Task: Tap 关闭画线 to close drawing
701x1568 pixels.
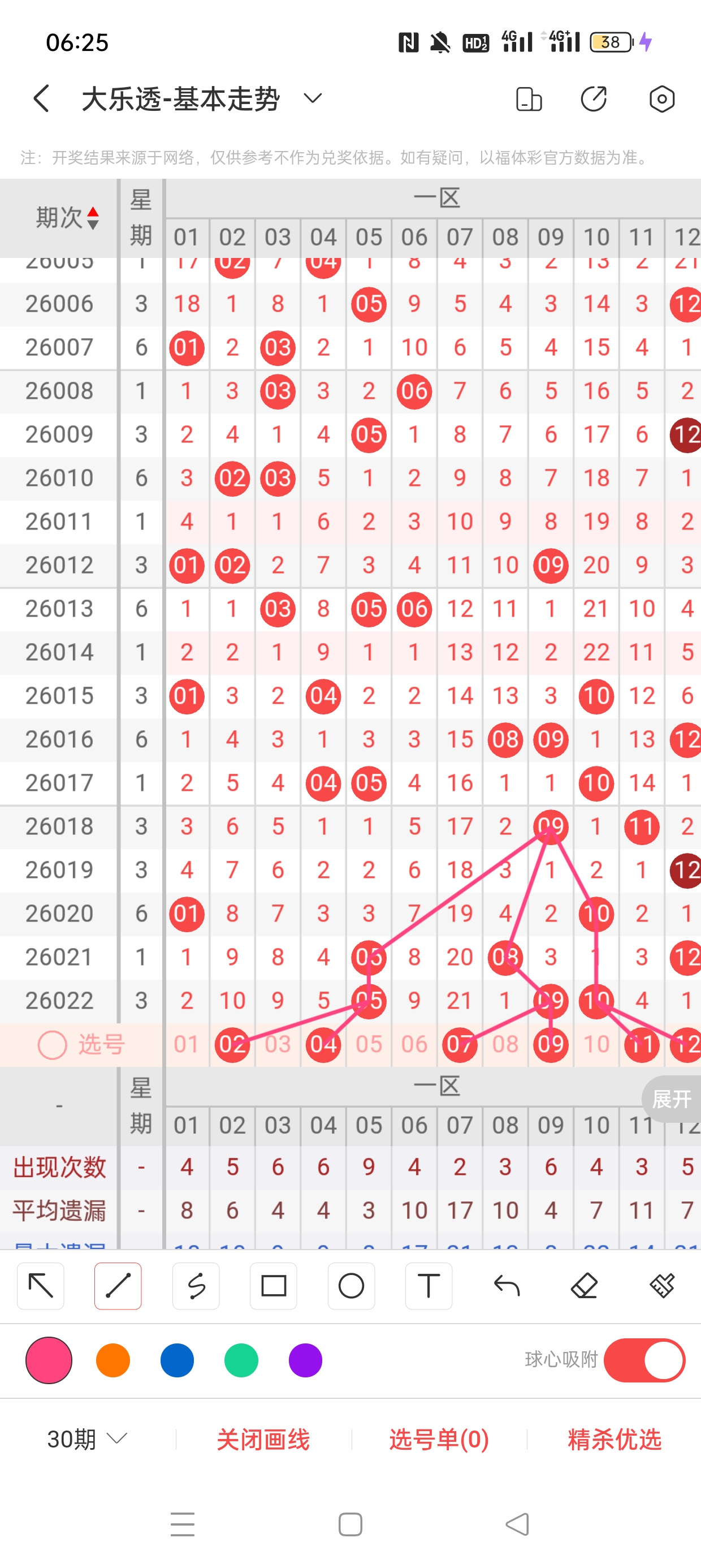Action: (x=263, y=1439)
